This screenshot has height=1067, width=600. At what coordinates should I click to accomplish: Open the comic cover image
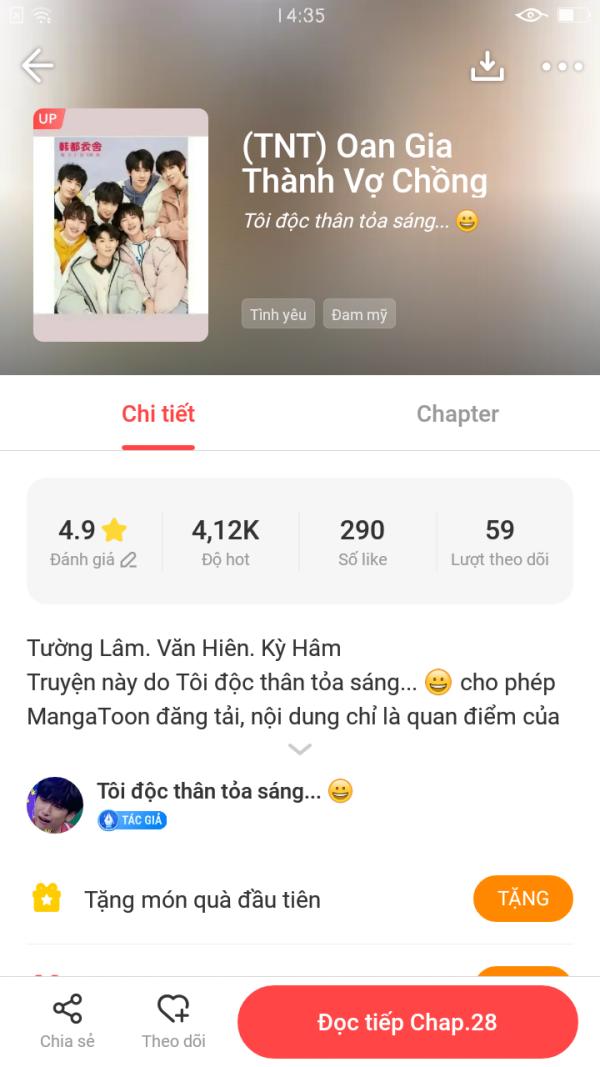point(121,225)
